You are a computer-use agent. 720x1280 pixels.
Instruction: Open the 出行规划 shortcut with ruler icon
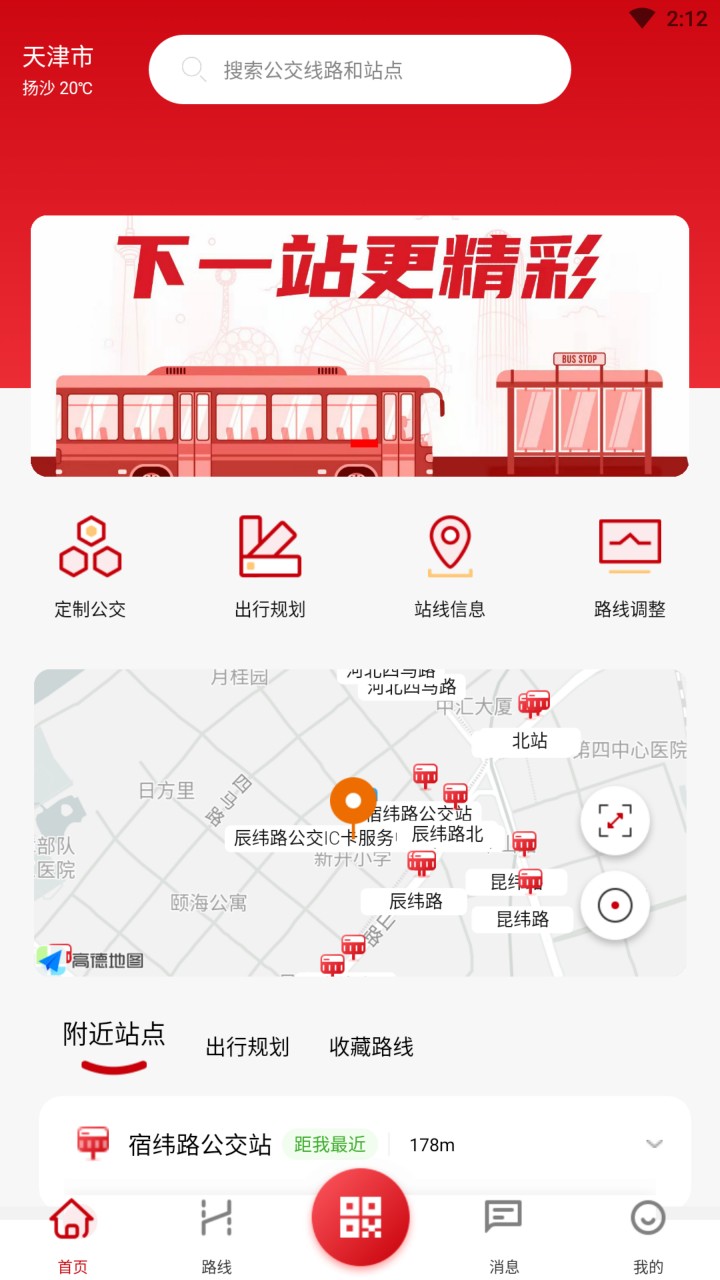[270, 566]
